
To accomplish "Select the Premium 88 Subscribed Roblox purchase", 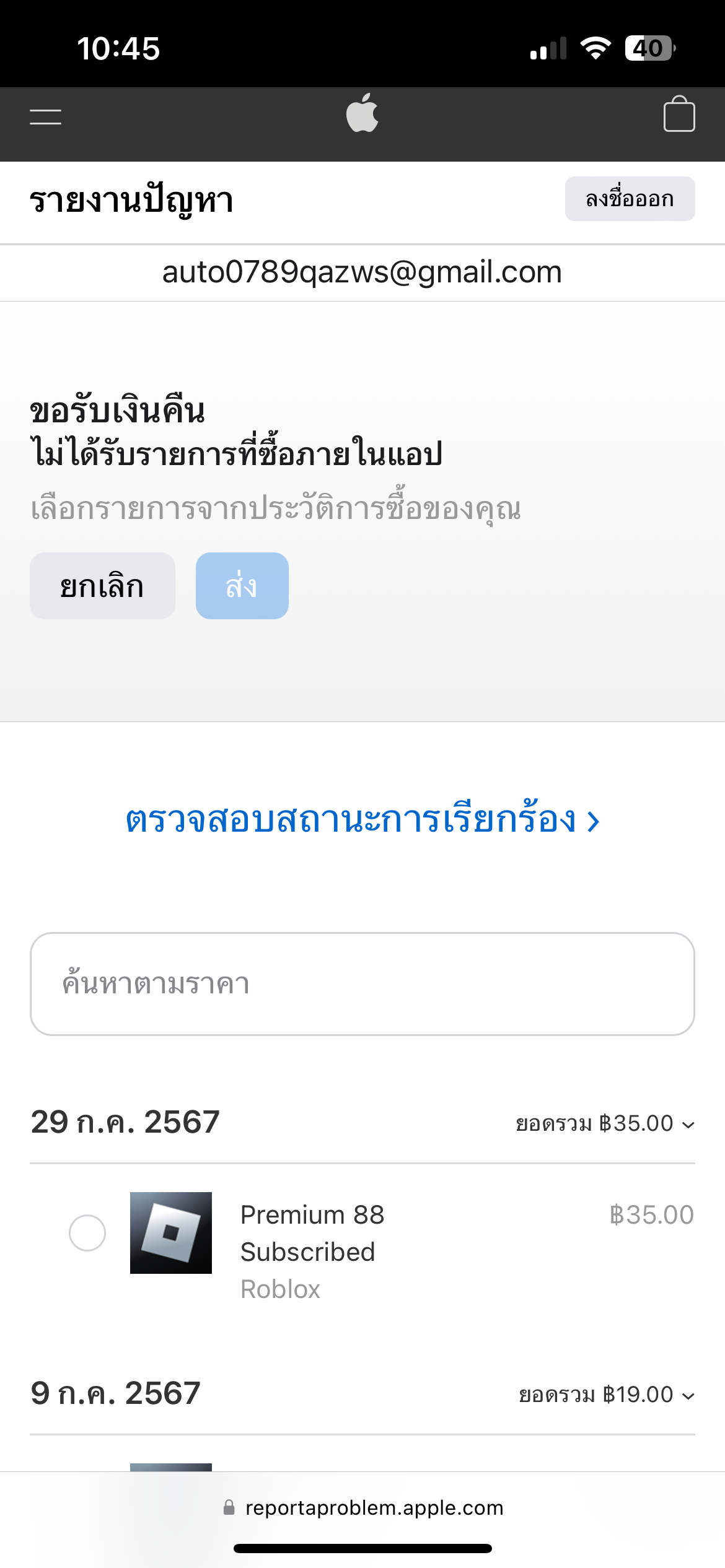I will 87,1232.
